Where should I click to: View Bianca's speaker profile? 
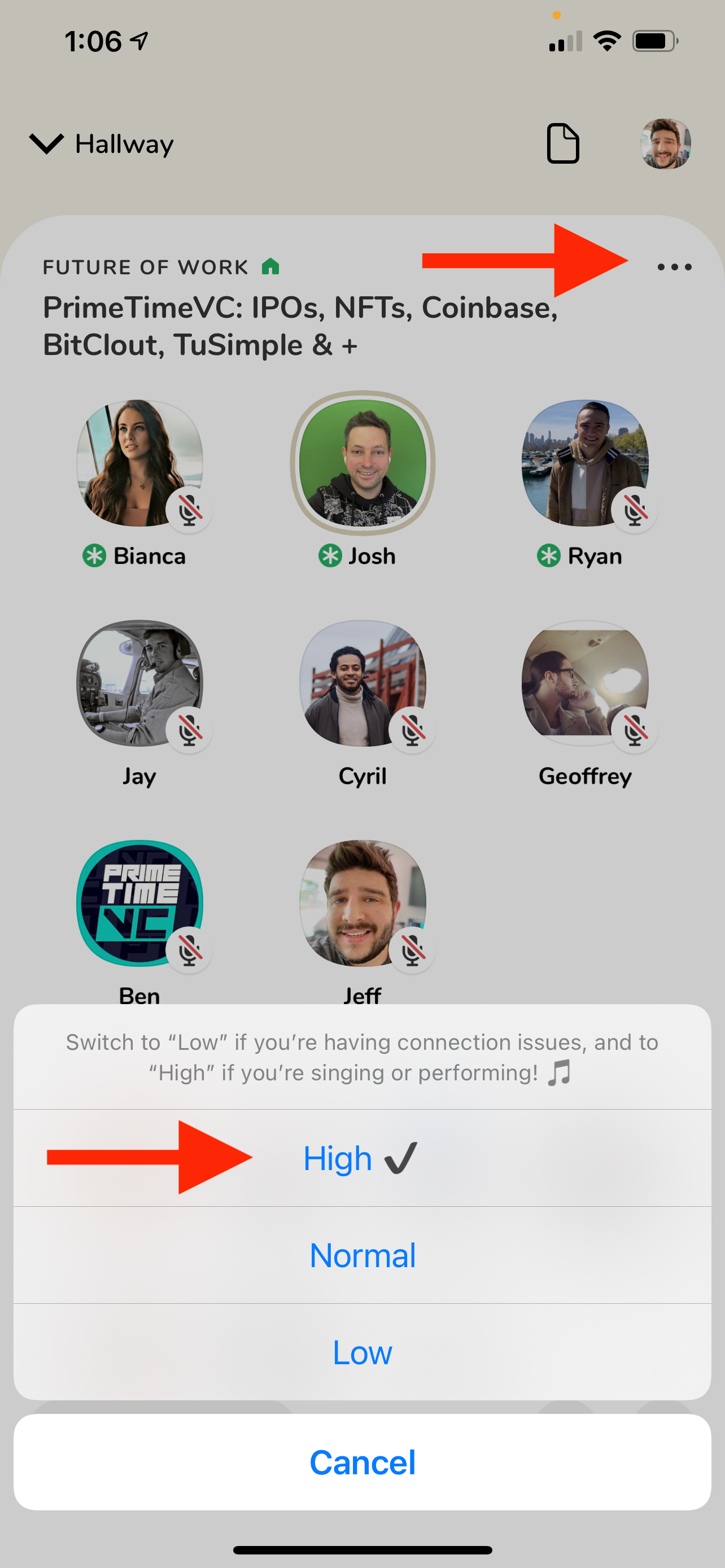139,463
